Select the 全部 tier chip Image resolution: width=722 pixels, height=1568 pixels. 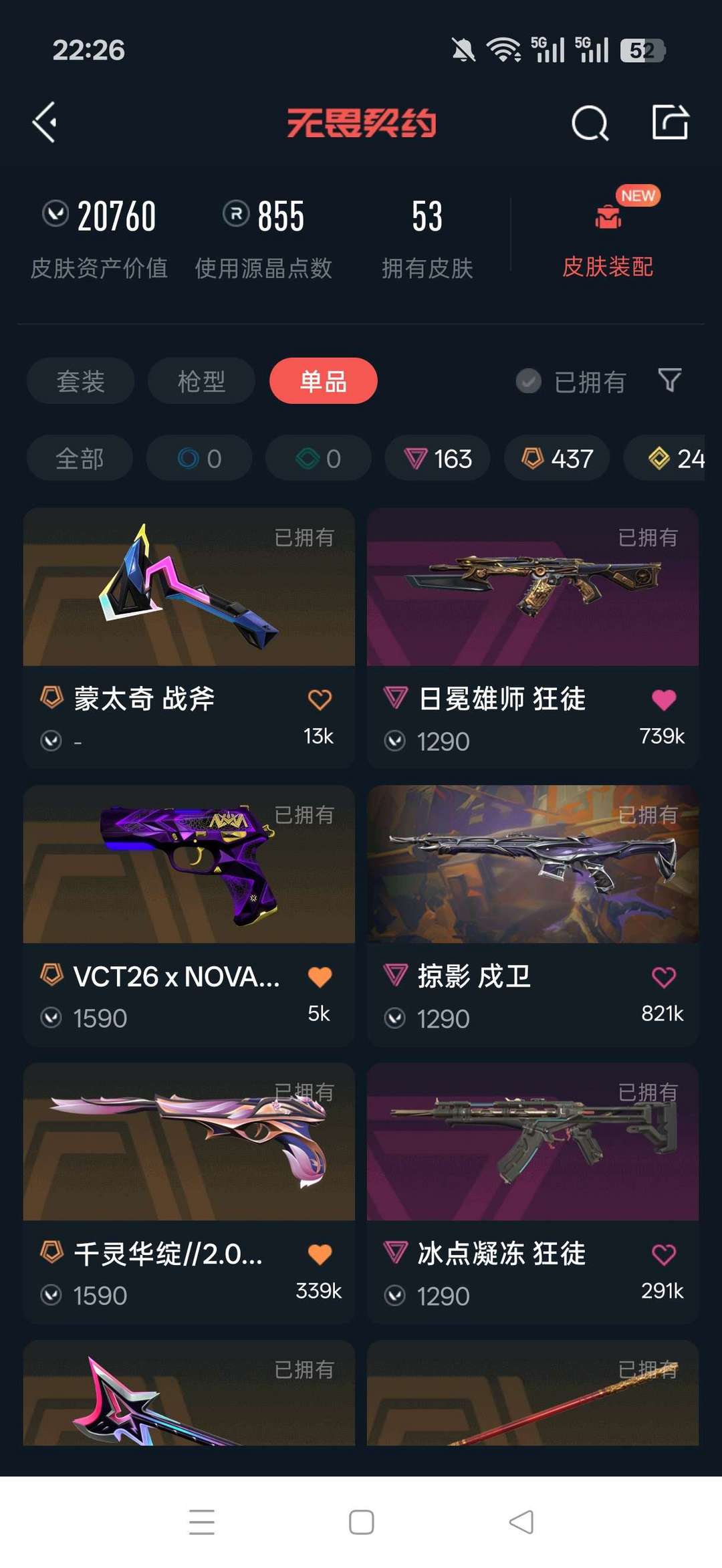tap(80, 458)
